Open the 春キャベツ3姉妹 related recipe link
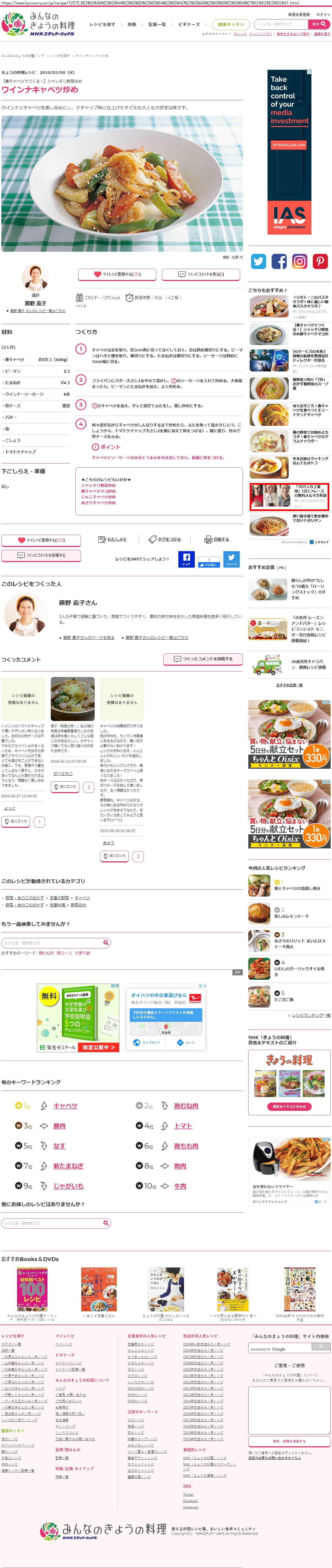 [99, 491]
